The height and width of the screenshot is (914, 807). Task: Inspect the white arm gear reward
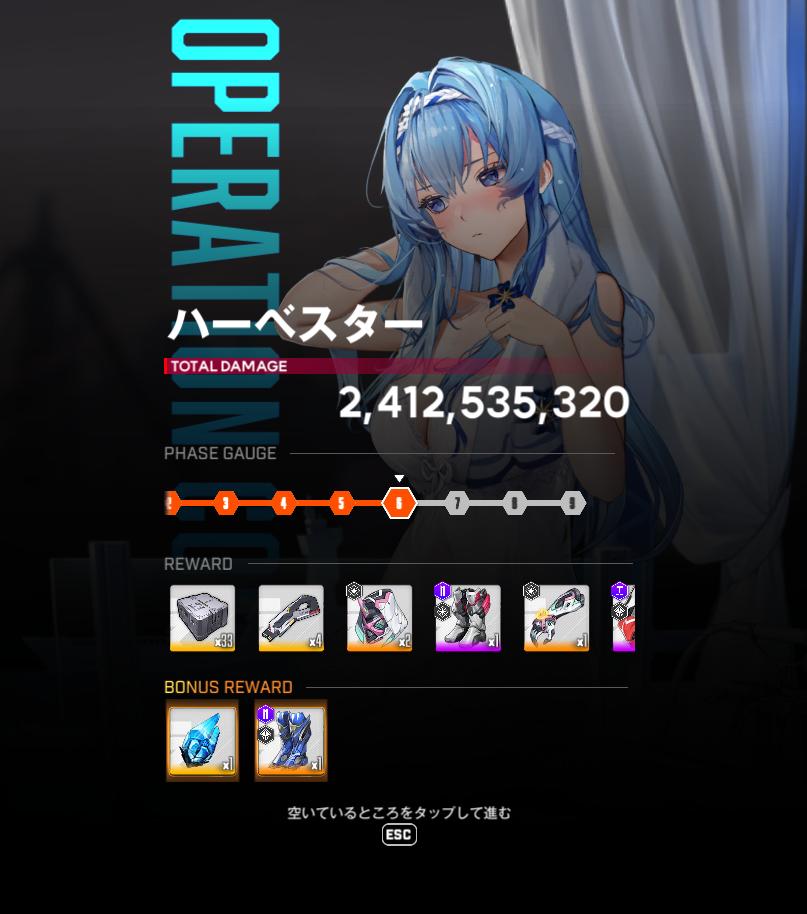556,618
